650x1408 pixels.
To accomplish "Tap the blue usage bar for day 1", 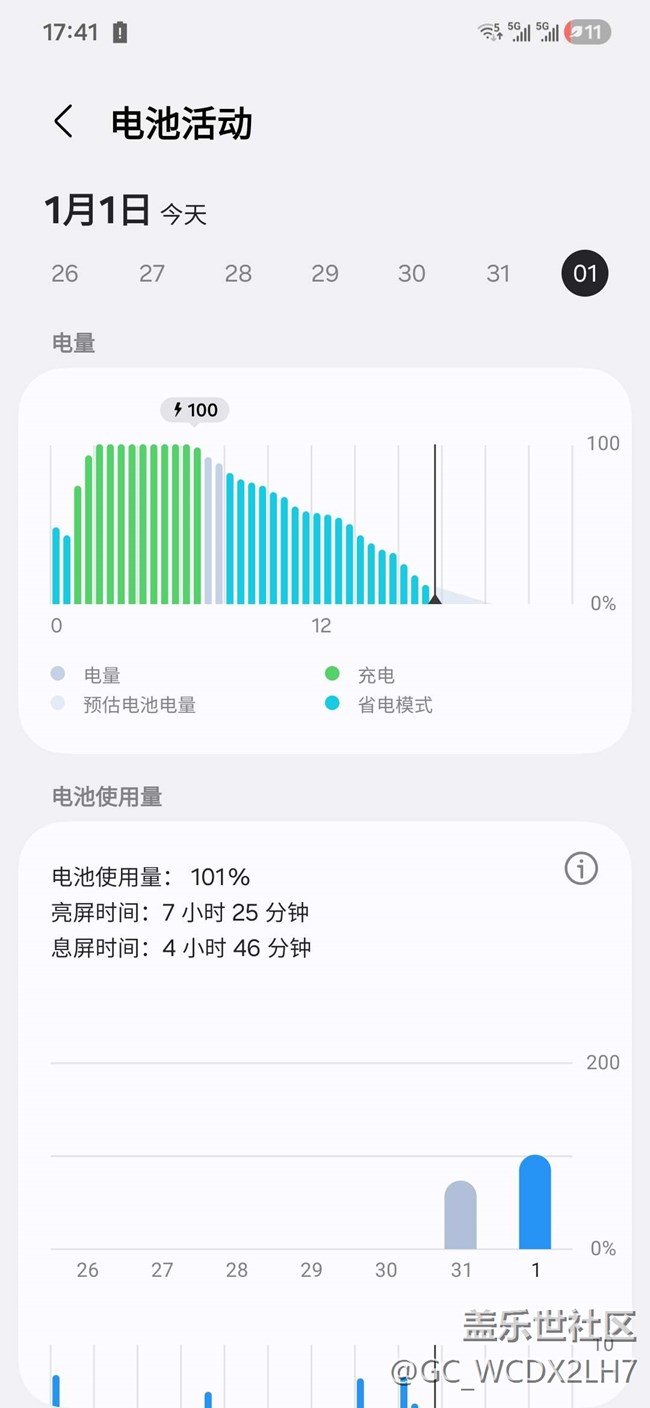I will pos(535,1203).
